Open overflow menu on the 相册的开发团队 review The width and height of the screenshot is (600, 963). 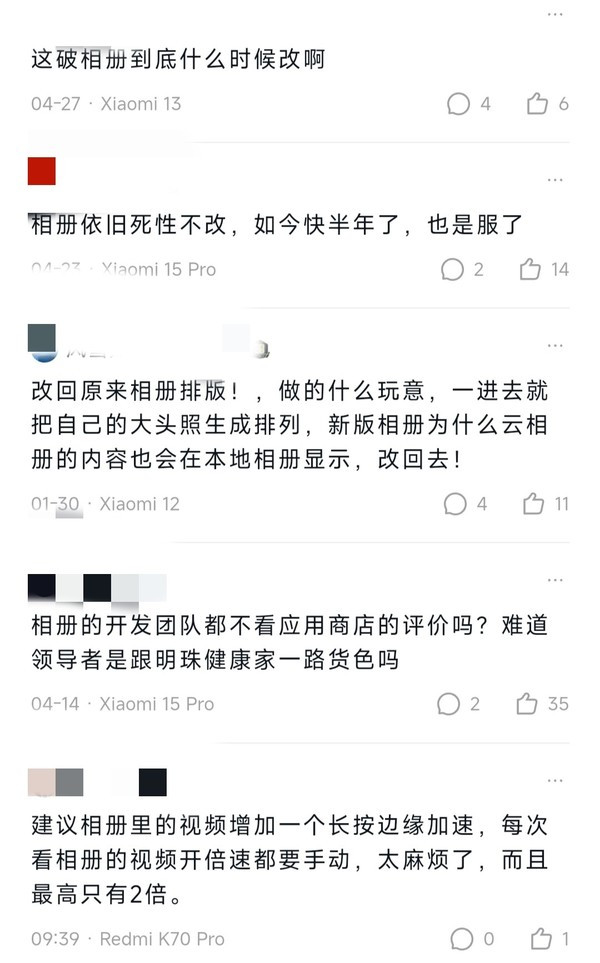[555, 581]
